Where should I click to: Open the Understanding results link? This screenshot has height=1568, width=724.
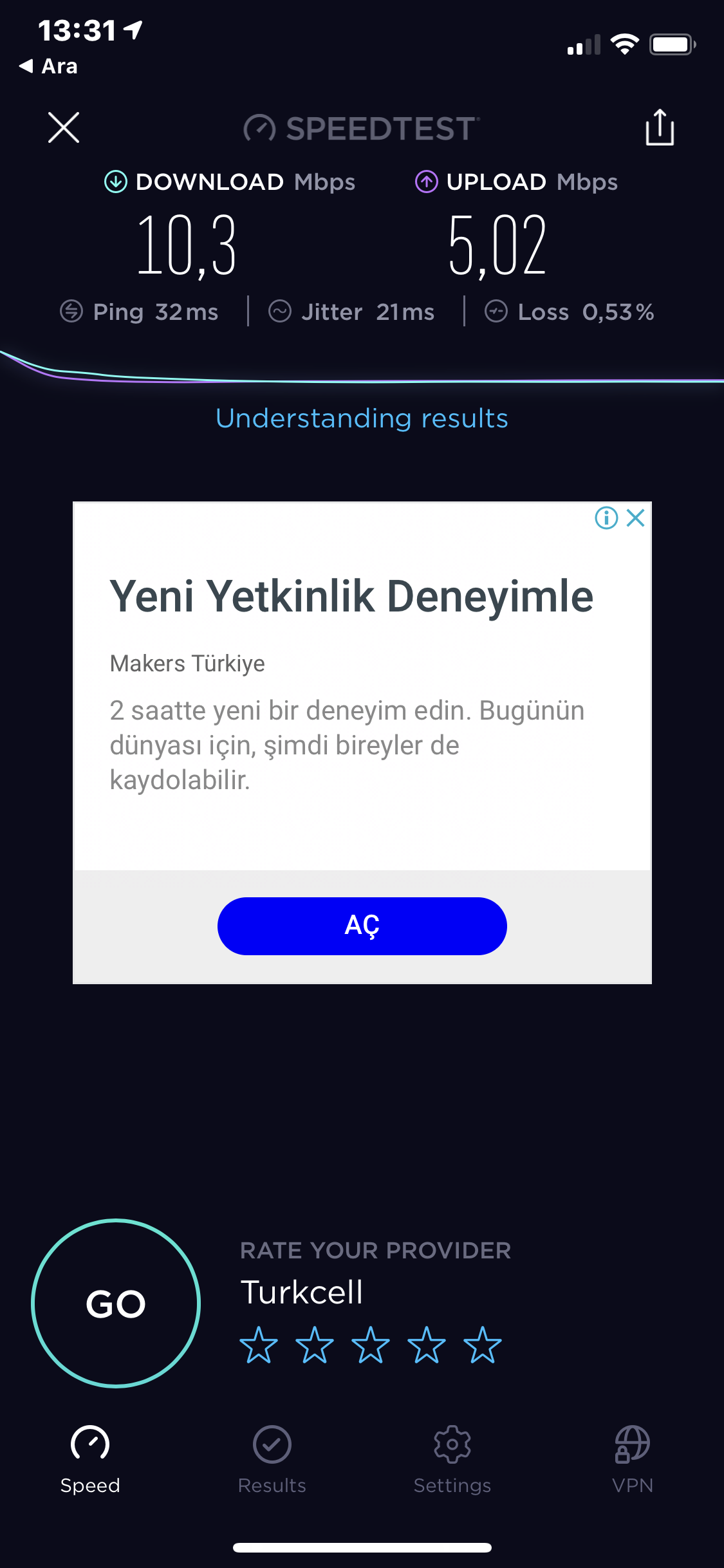tap(362, 418)
